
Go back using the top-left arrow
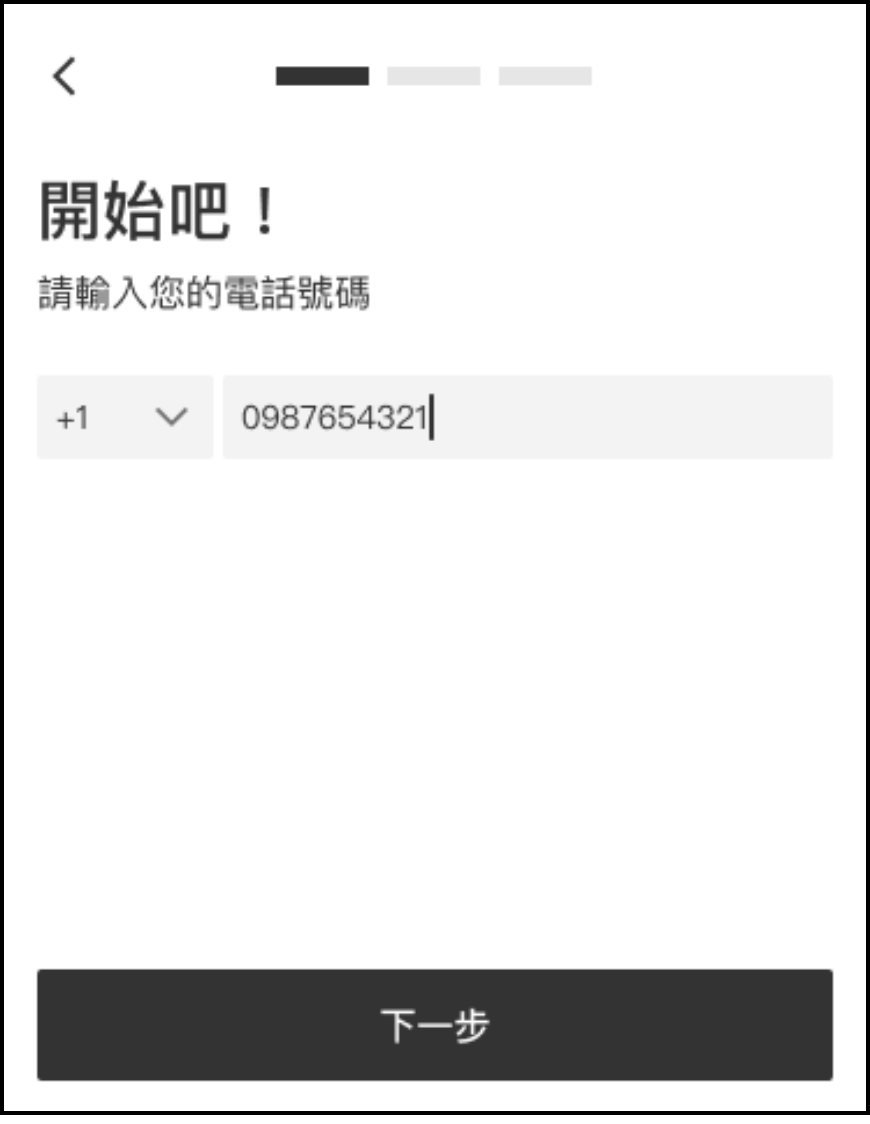(65, 76)
